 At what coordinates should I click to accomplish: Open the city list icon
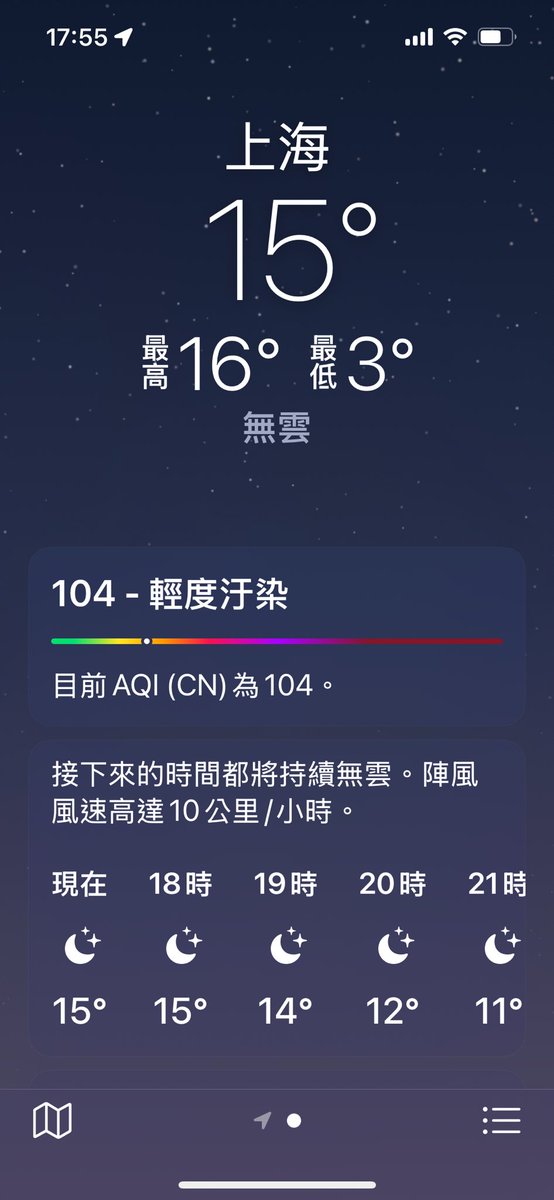[501, 1120]
